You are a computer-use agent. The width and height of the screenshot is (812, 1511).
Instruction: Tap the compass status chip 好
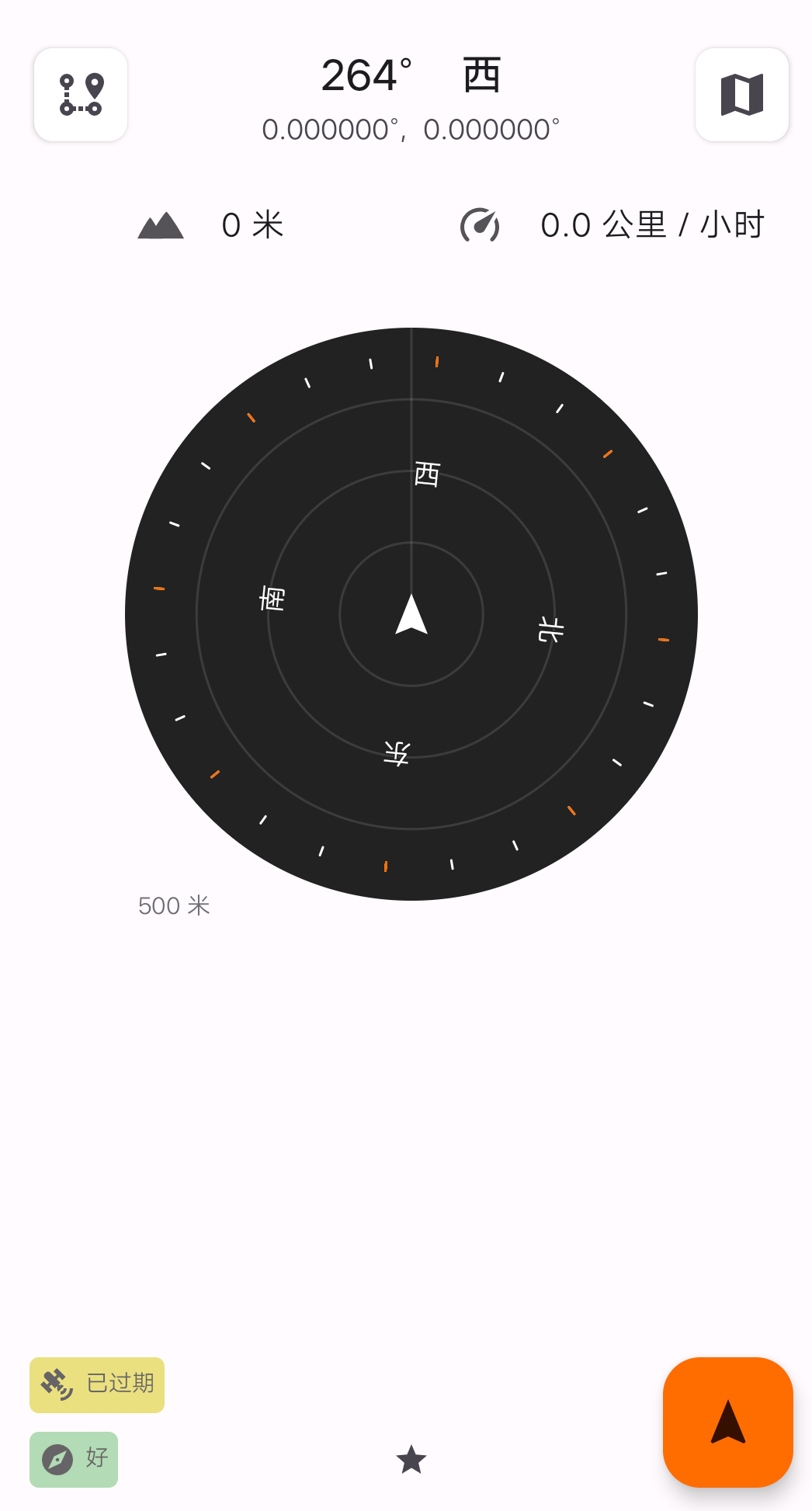tap(74, 1459)
